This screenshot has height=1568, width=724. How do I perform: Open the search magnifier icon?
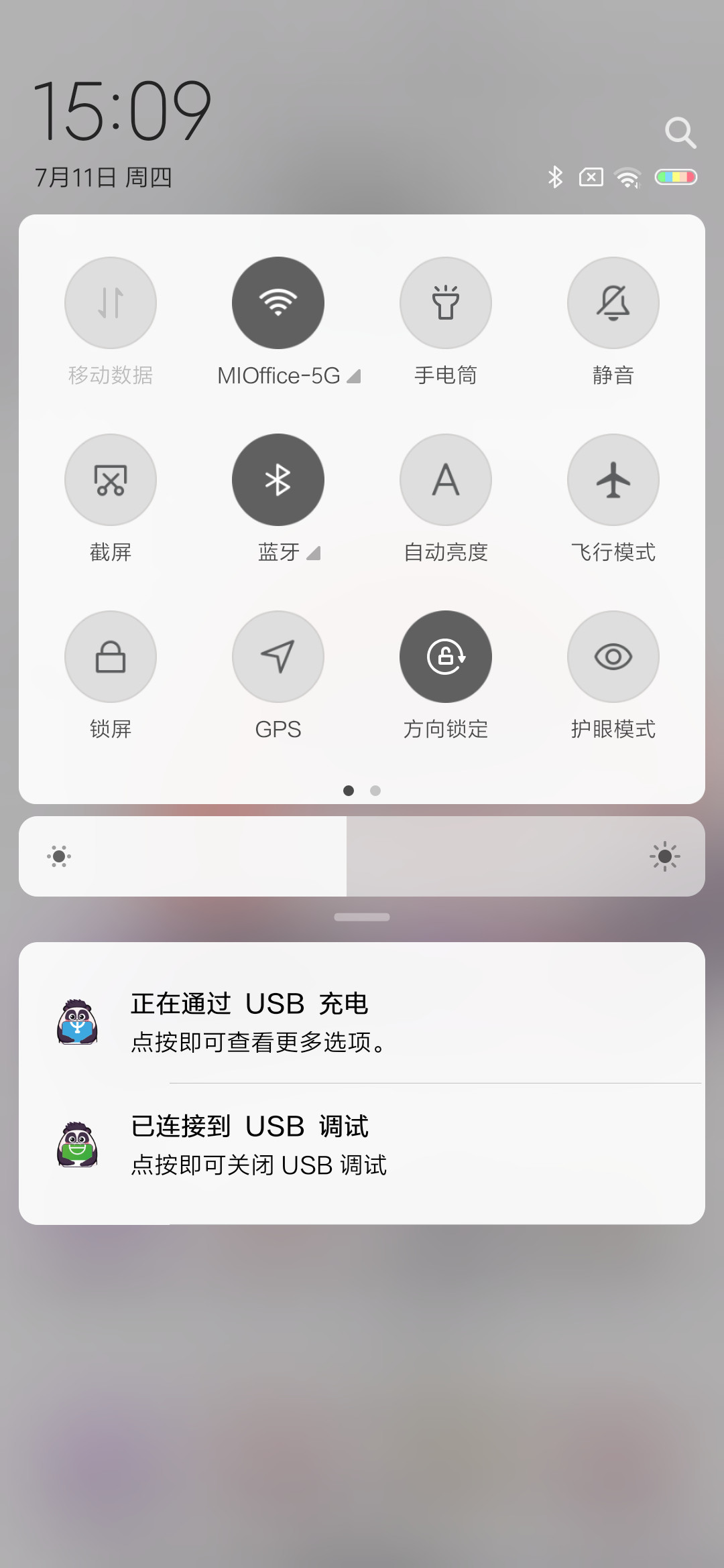pyautogui.click(x=680, y=133)
